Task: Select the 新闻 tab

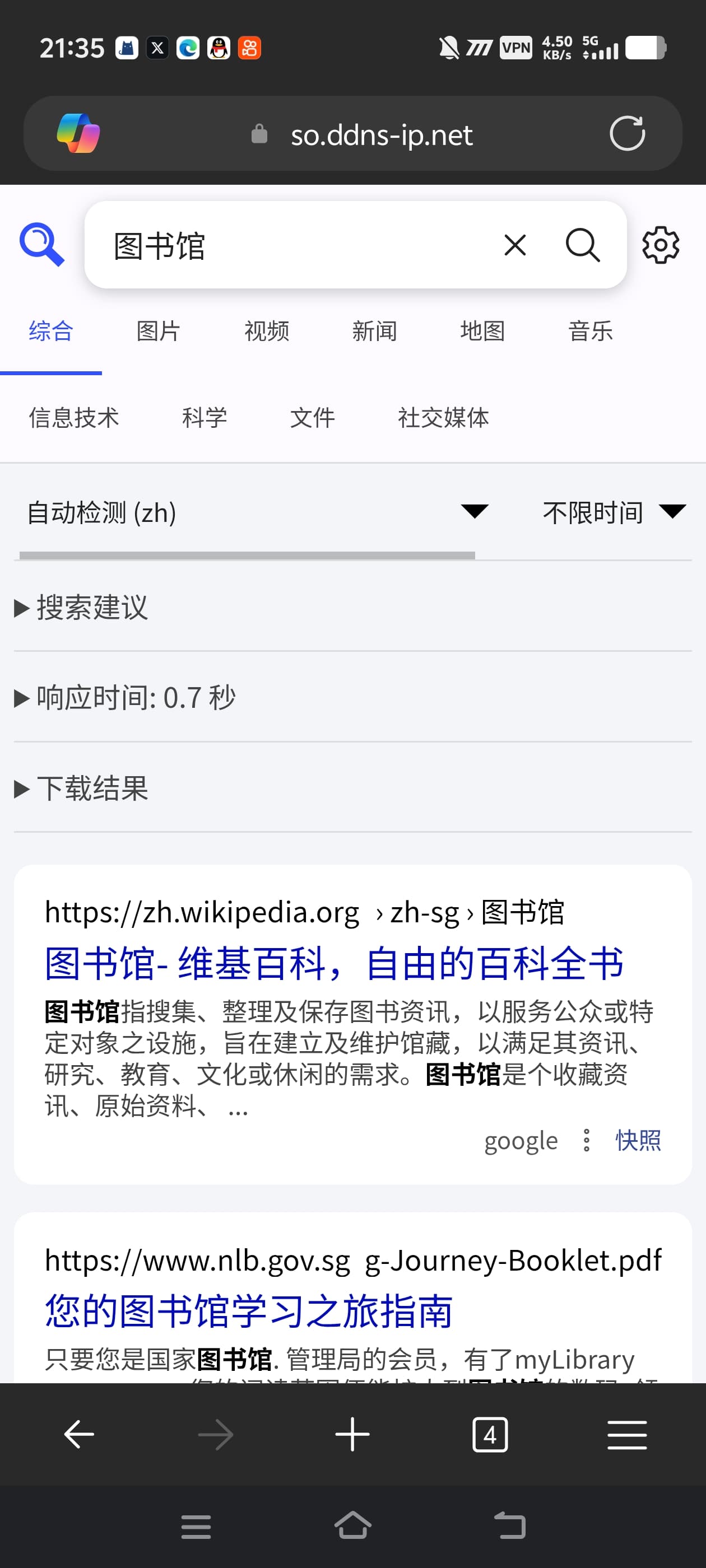Action: coord(375,331)
